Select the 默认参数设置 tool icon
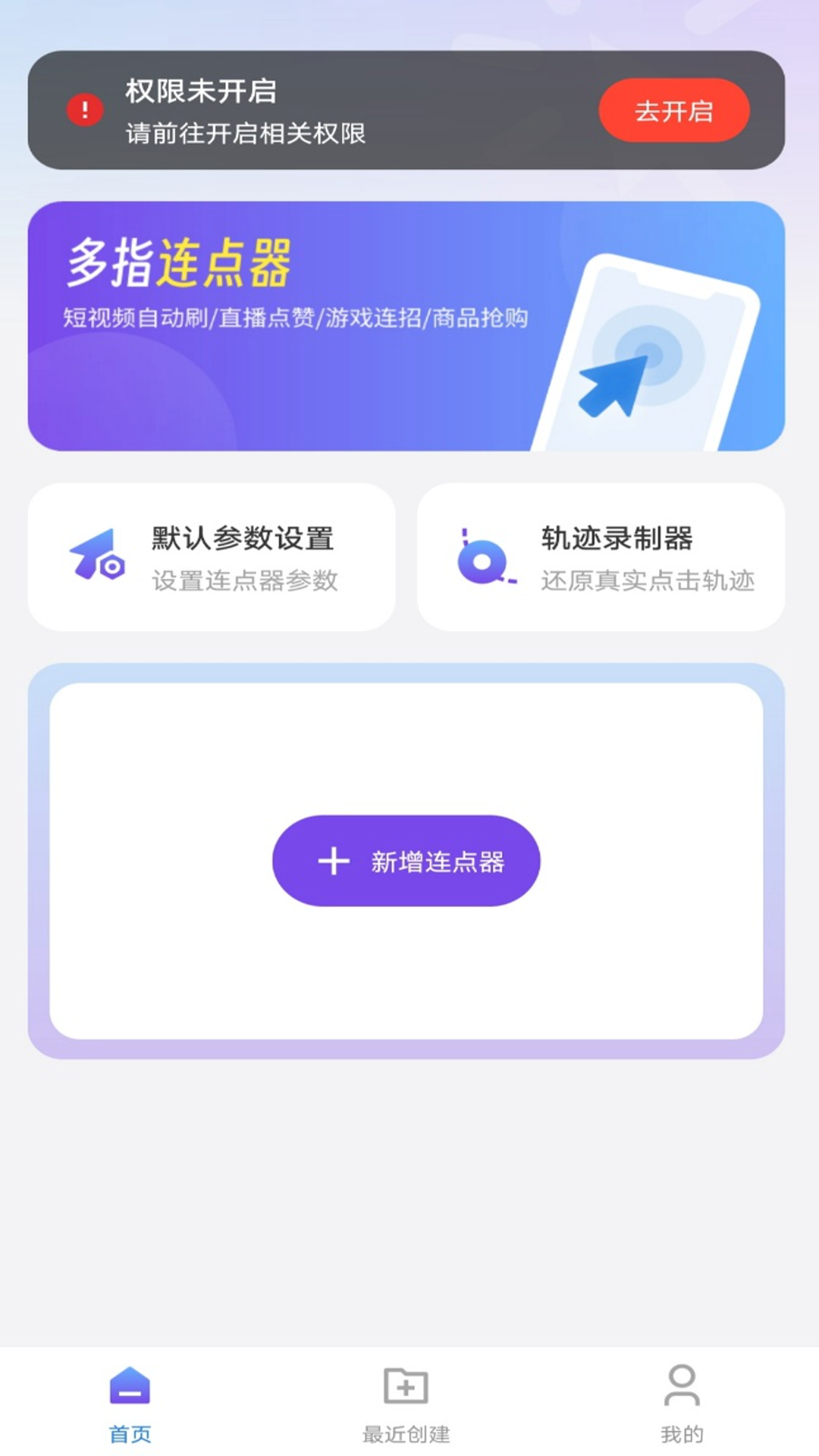Screen dimensions: 819x1456 click(93, 556)
